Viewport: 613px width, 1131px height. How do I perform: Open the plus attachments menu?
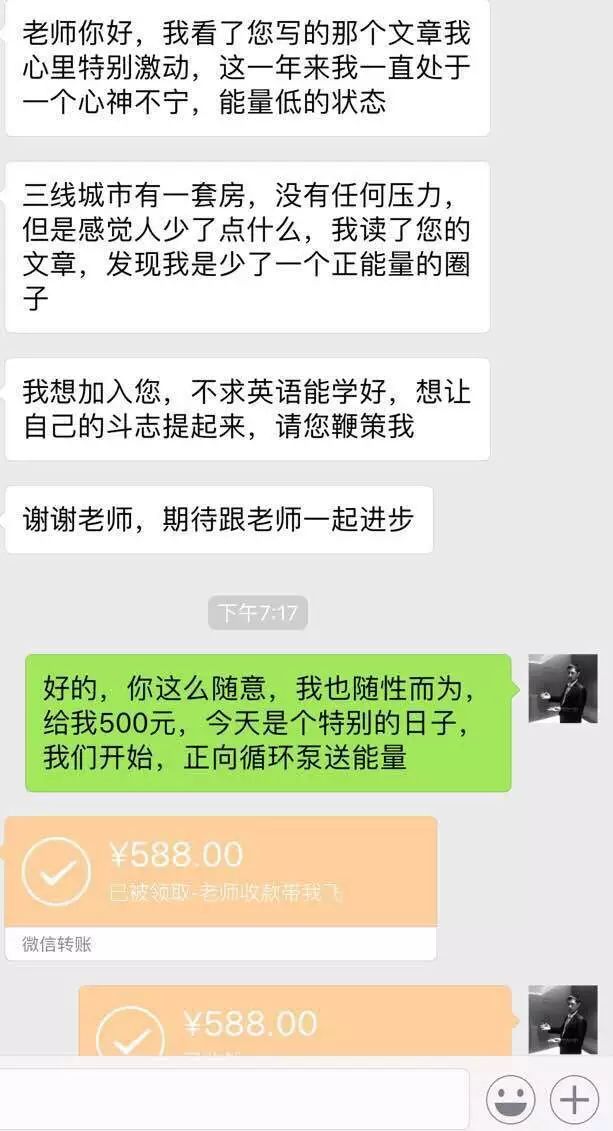pyautogui.click(x=574, y=1100)
